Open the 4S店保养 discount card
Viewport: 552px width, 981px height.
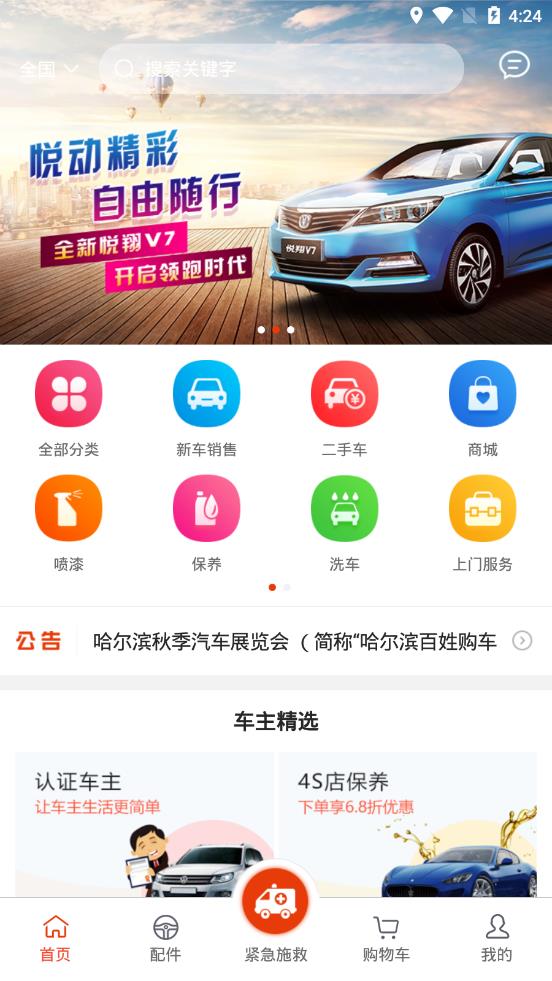(407, 825)
